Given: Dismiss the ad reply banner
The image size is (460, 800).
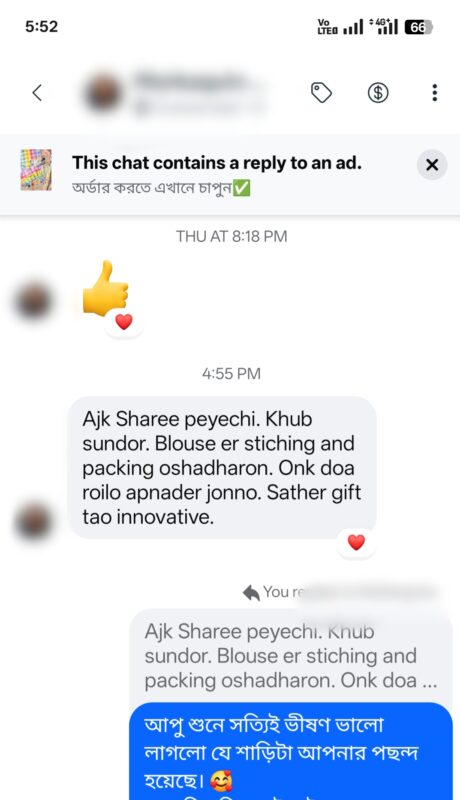Looking at the screenshot, I should pos(432,165).
